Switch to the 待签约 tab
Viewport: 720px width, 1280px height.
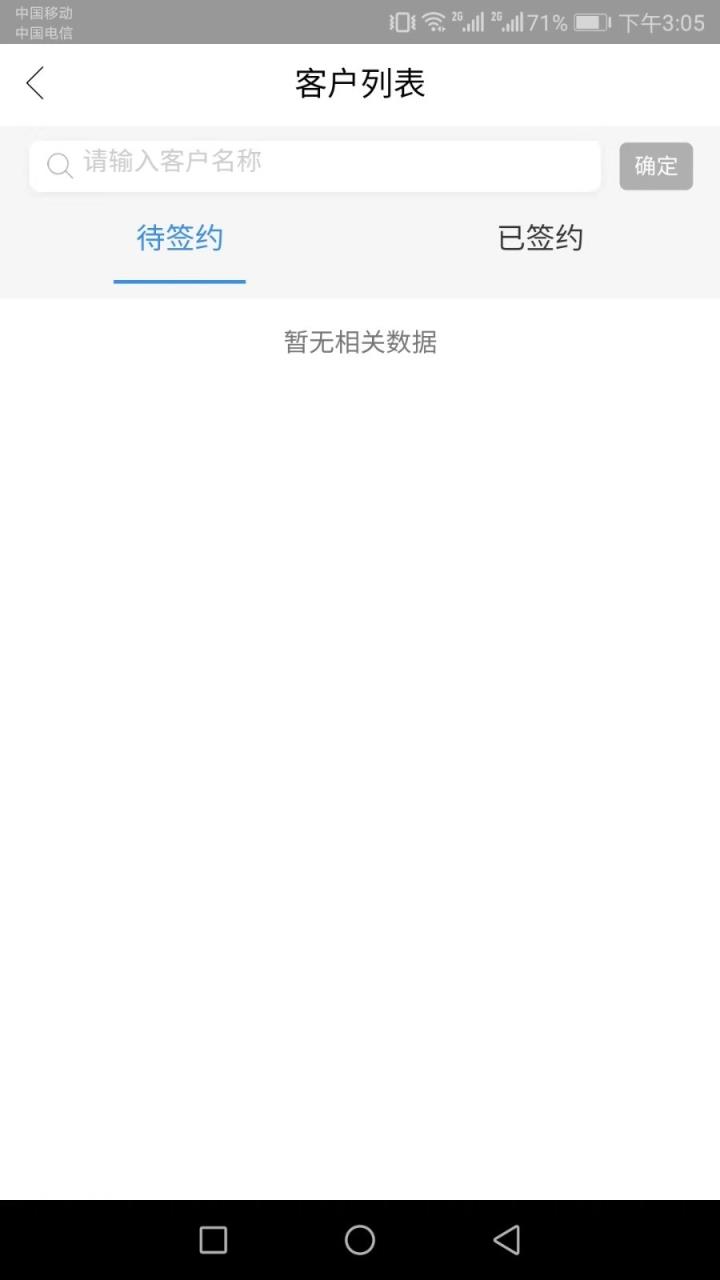[179, 237]
